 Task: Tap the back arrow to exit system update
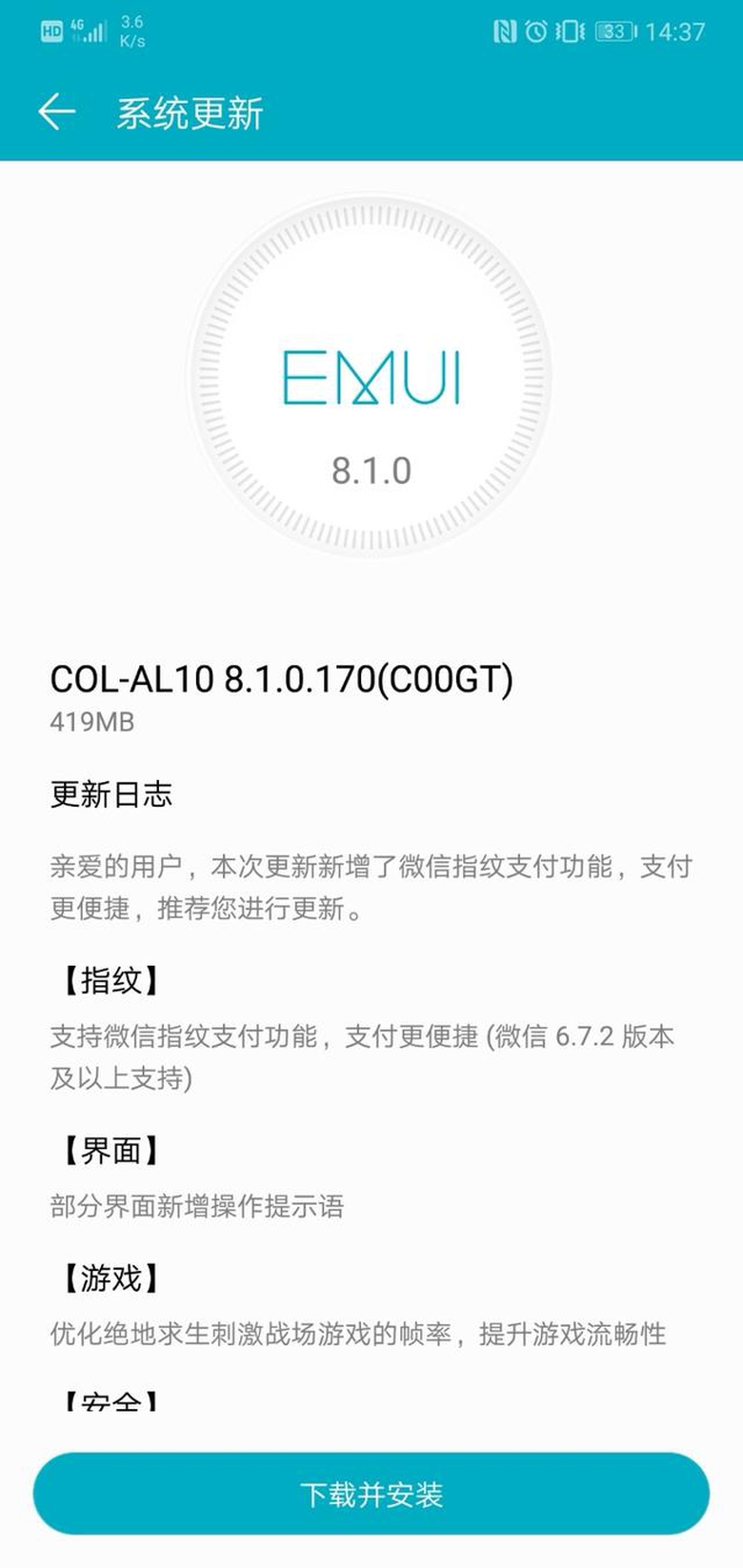click(59, 112)
